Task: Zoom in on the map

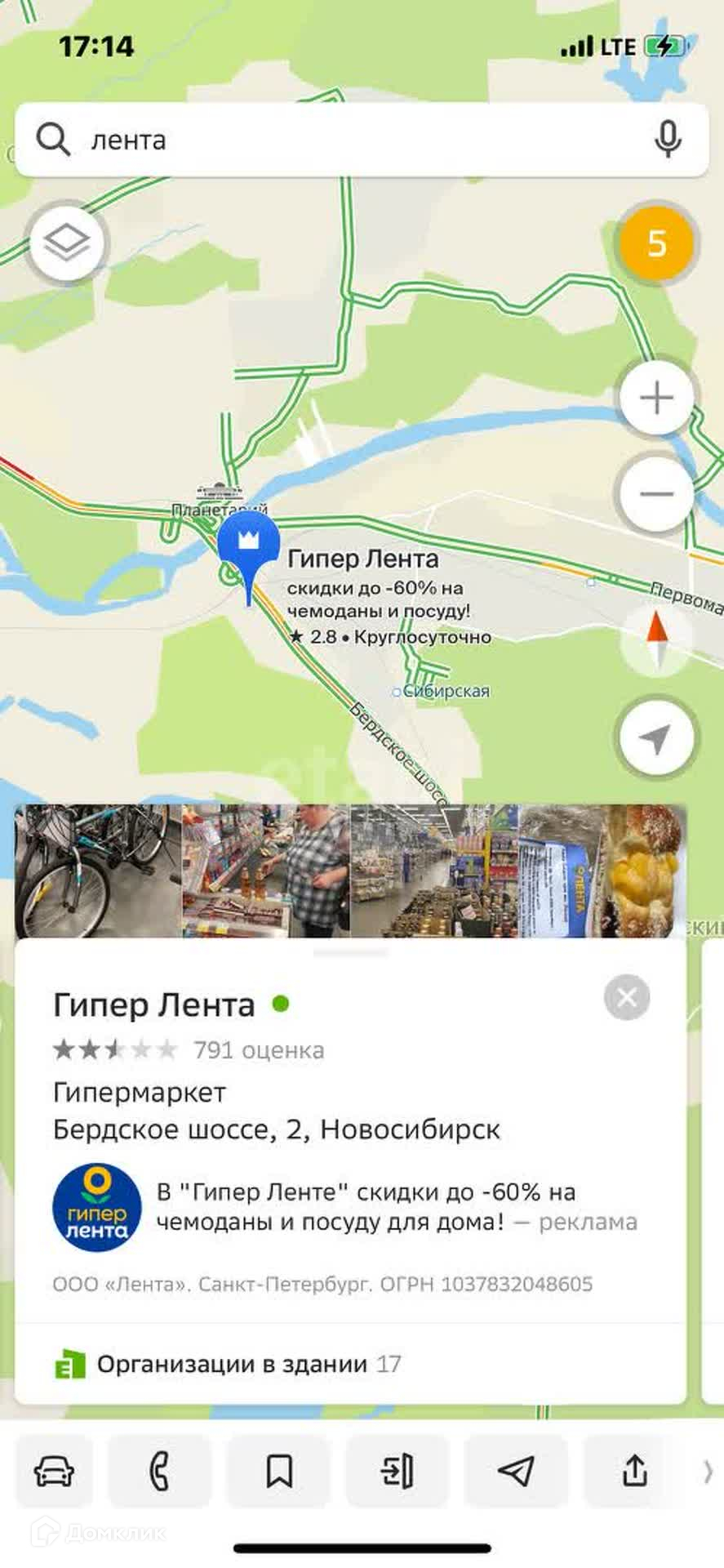Action: coord(656,399)
